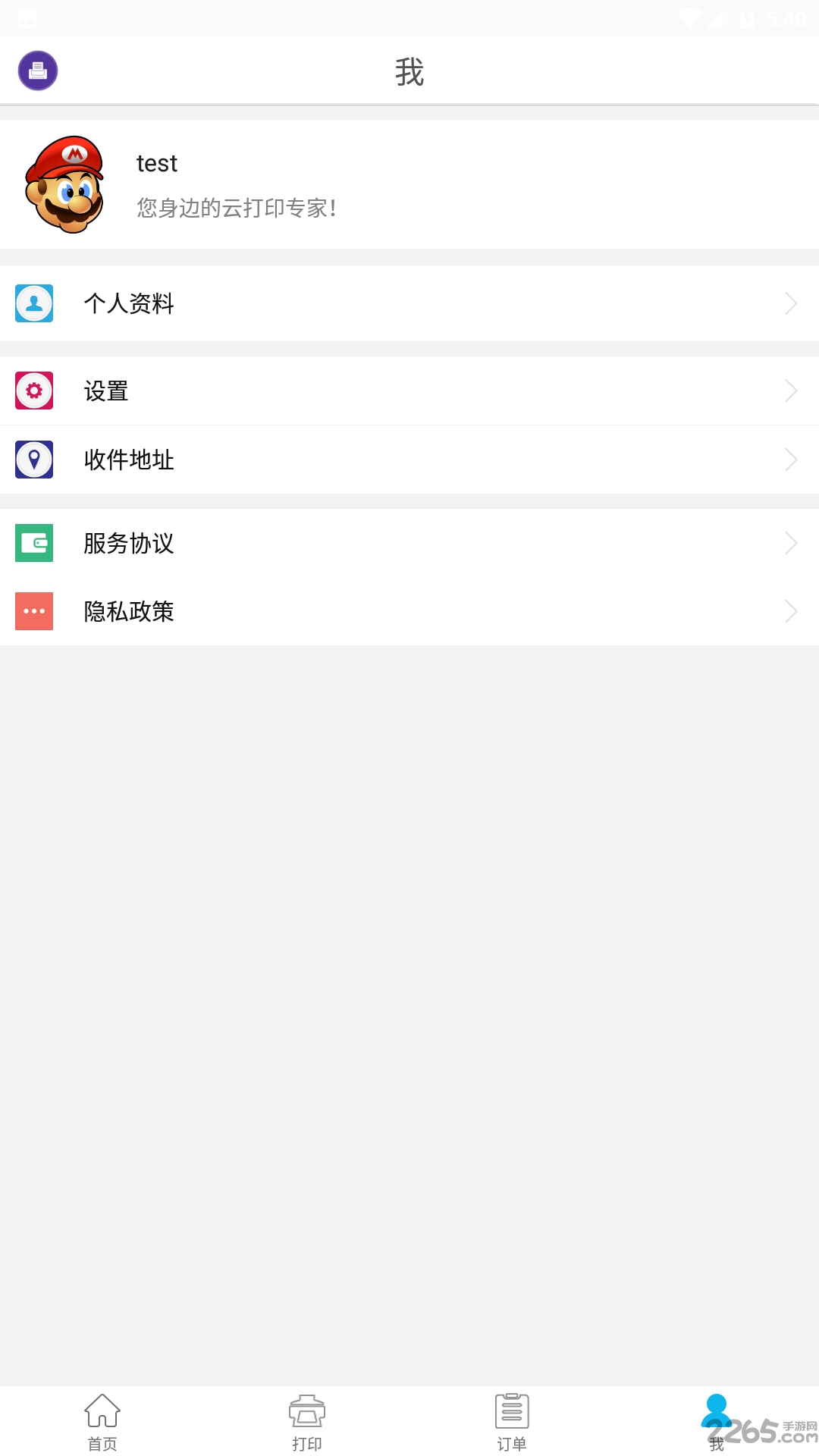The height and width of the screenshot is (1456, 819).
Task: Open 设置 settings row
Action: click(409, 391)
